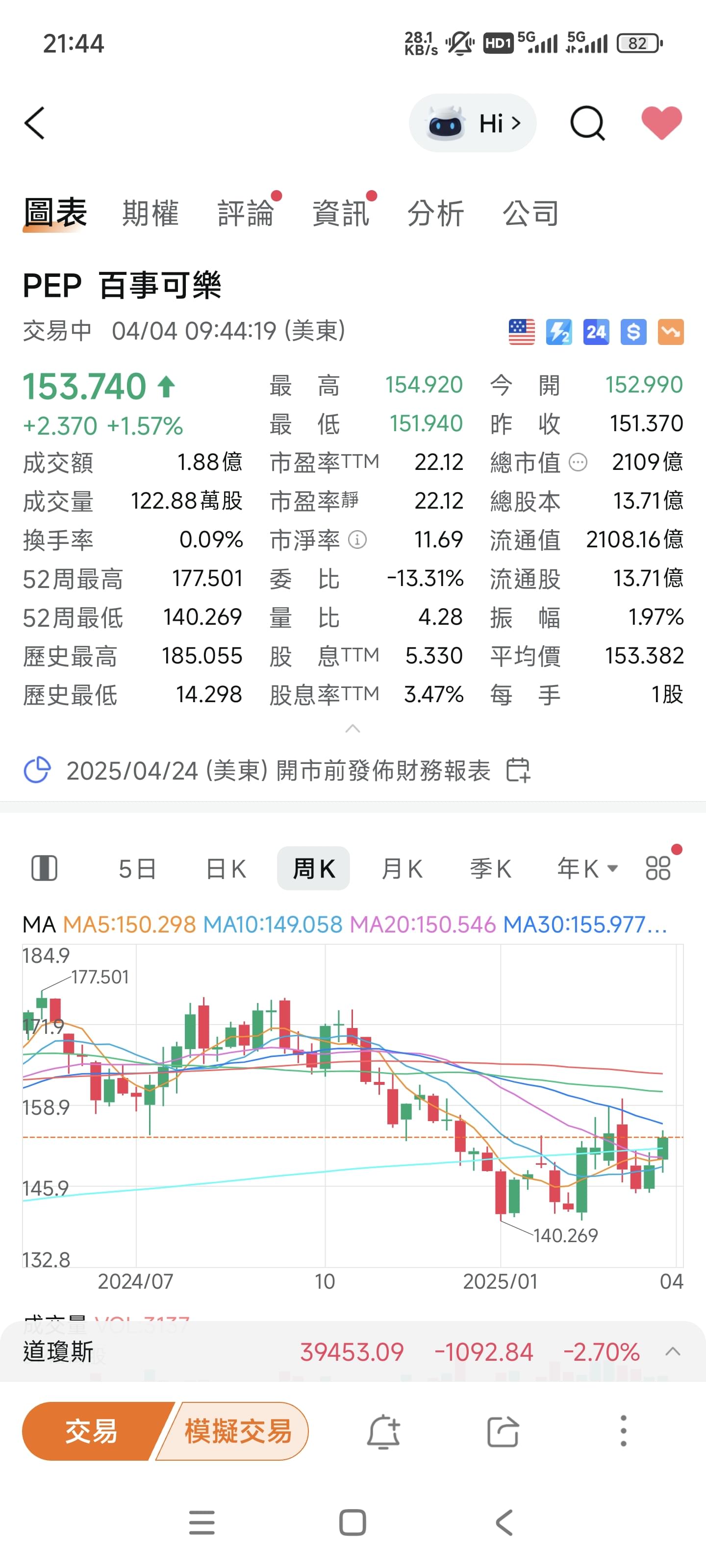Switch to the 期權 tab
706x1568 pixels.
151,213
